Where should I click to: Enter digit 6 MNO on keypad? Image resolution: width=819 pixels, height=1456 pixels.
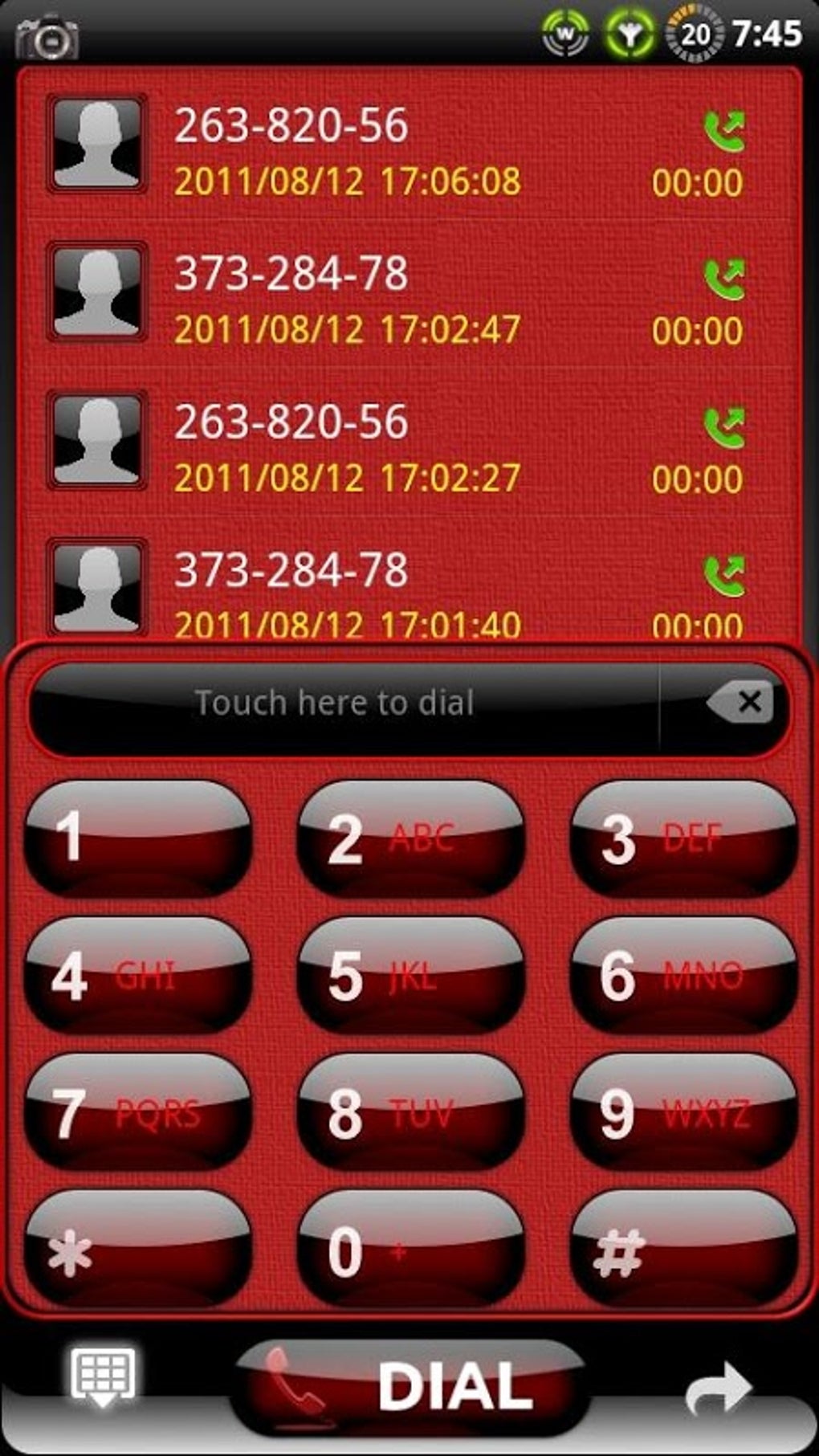(683, 975)
